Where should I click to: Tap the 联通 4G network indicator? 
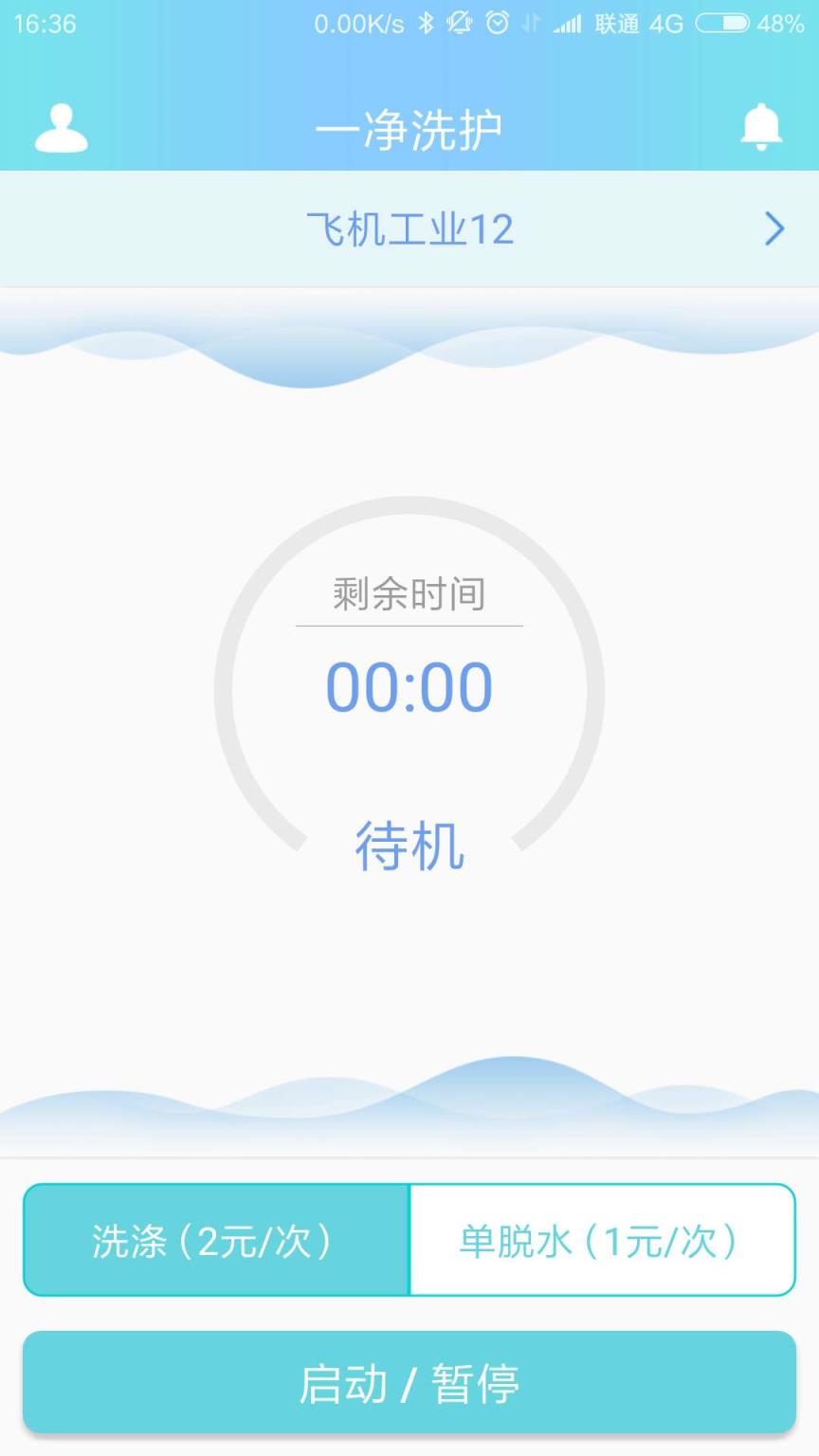(637, 25)
